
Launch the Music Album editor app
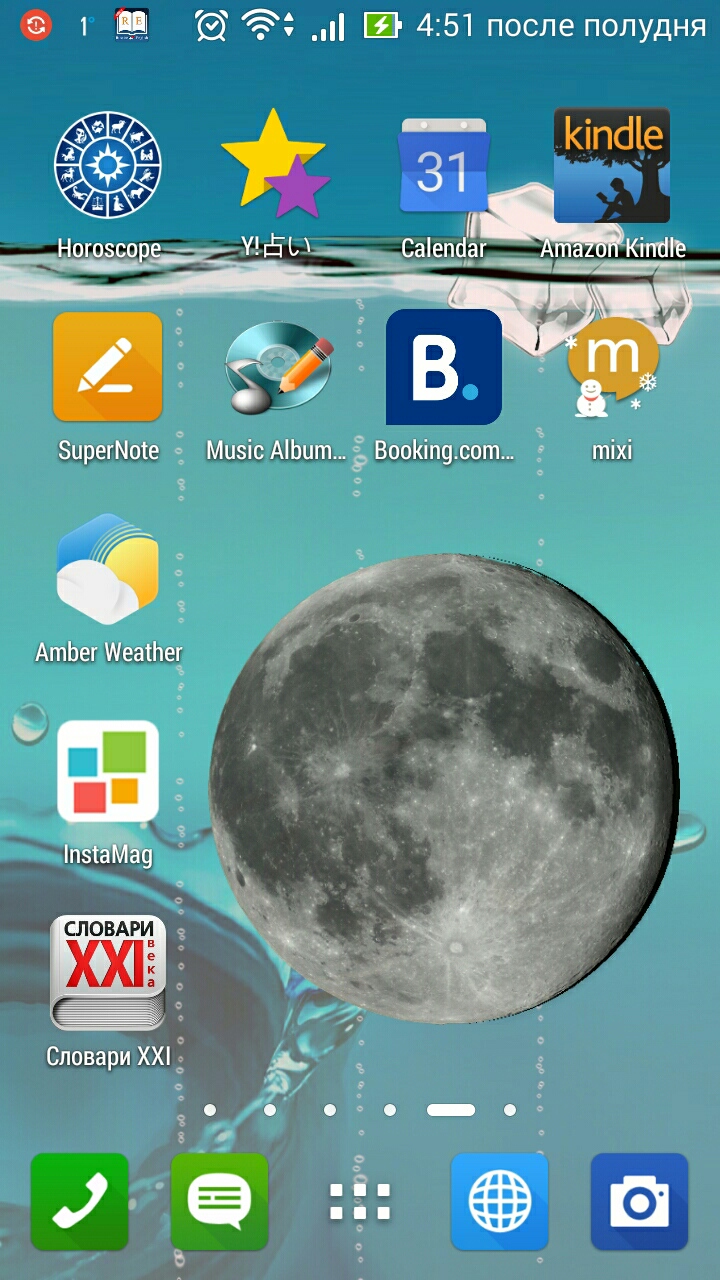[276, 367]
